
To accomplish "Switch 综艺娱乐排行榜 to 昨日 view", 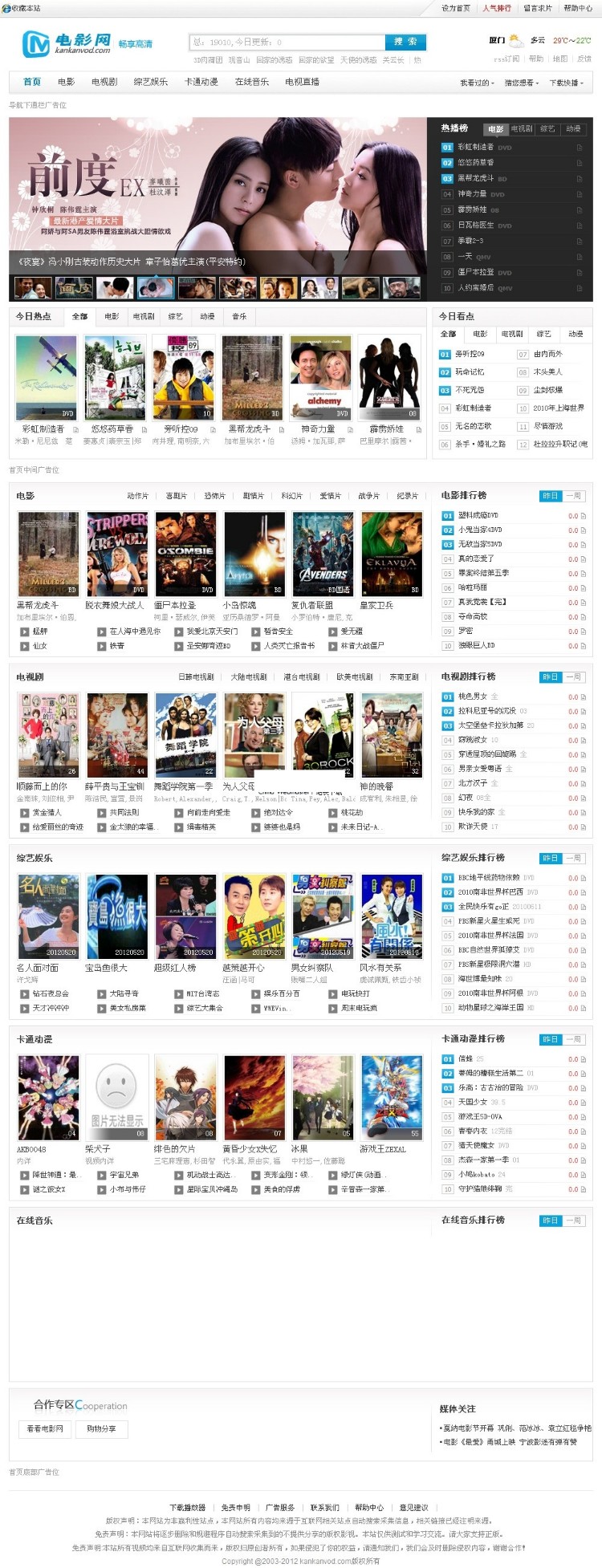I will click(551, 857).
